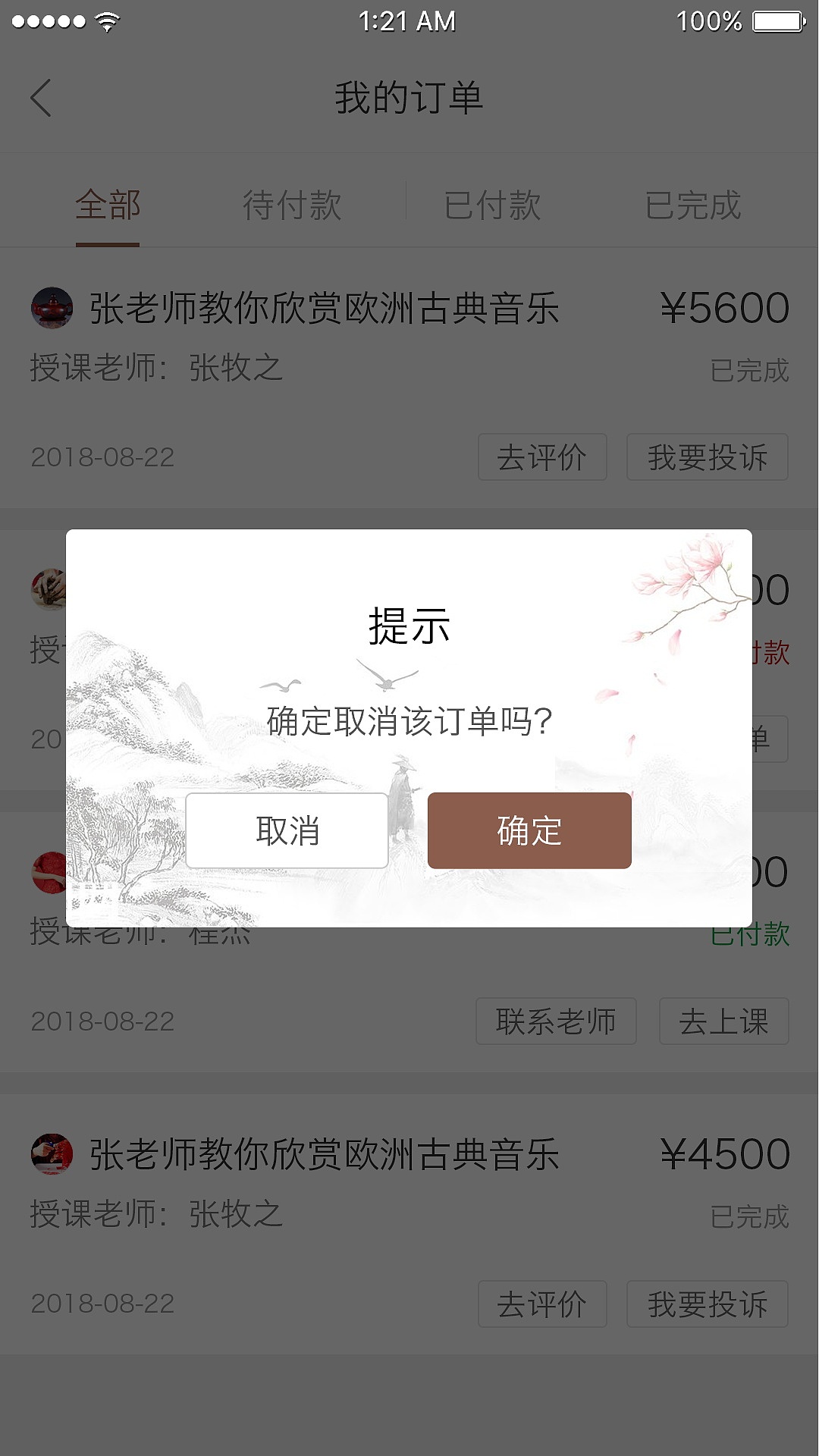This screenshot has height=1456, width=819.
Task: Tap 去上课 on the paid order
Action: click(723, 1021)
